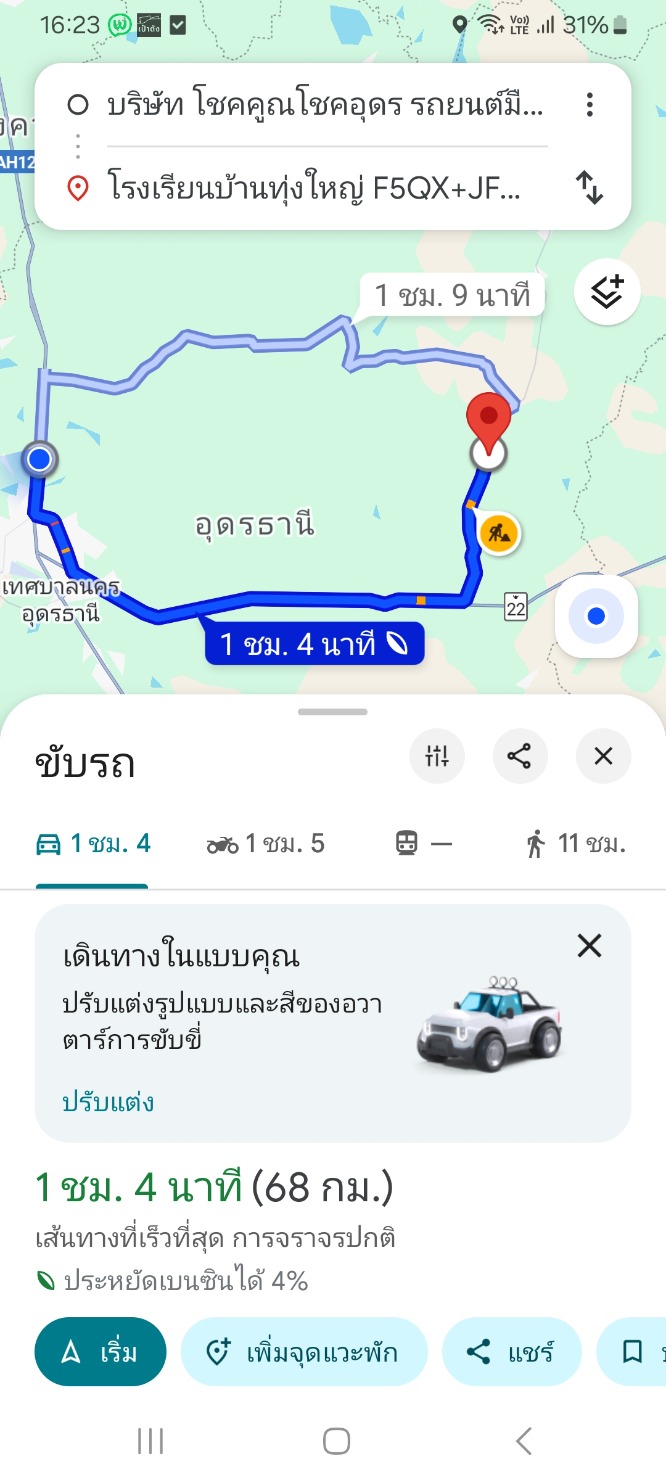This screenshot has width=666, height=1480.
Task: Center map on my current location
Action: click(596, 616)
